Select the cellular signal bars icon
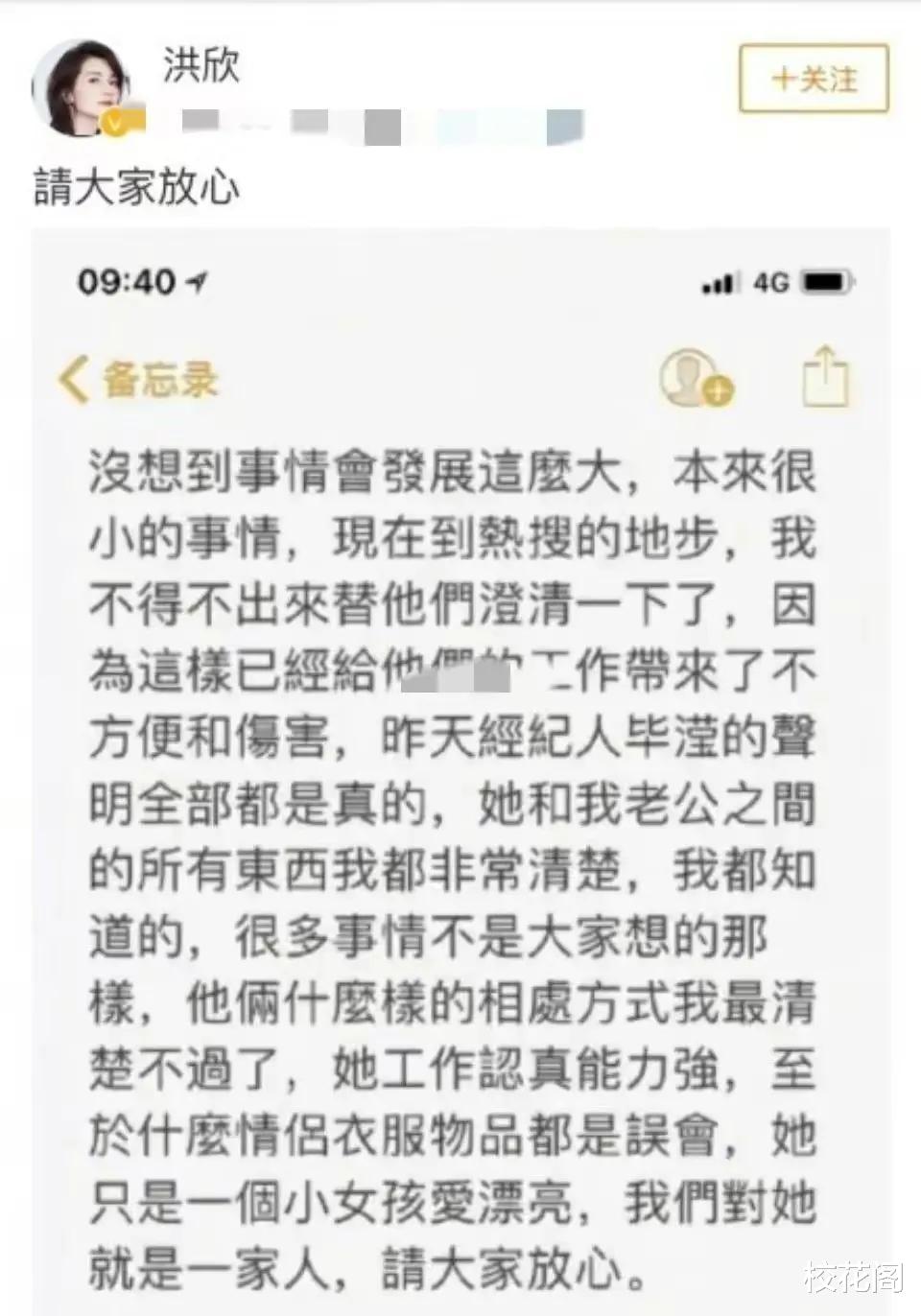Image resolution: width=921 pixels, height=1316 pixels. coord(717,281)
